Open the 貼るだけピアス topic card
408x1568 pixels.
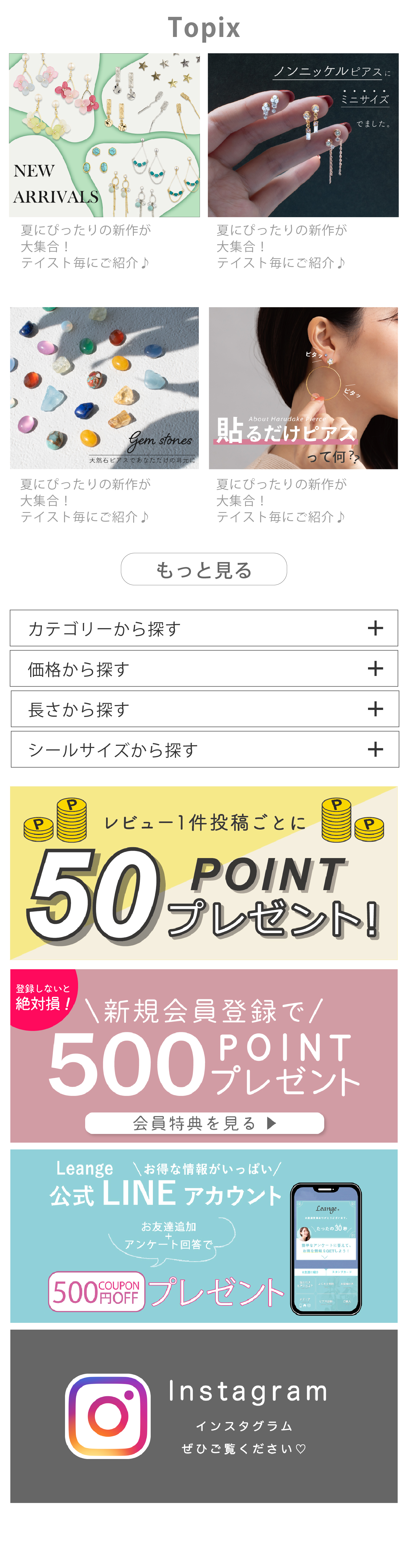click(x=303, y=388)
